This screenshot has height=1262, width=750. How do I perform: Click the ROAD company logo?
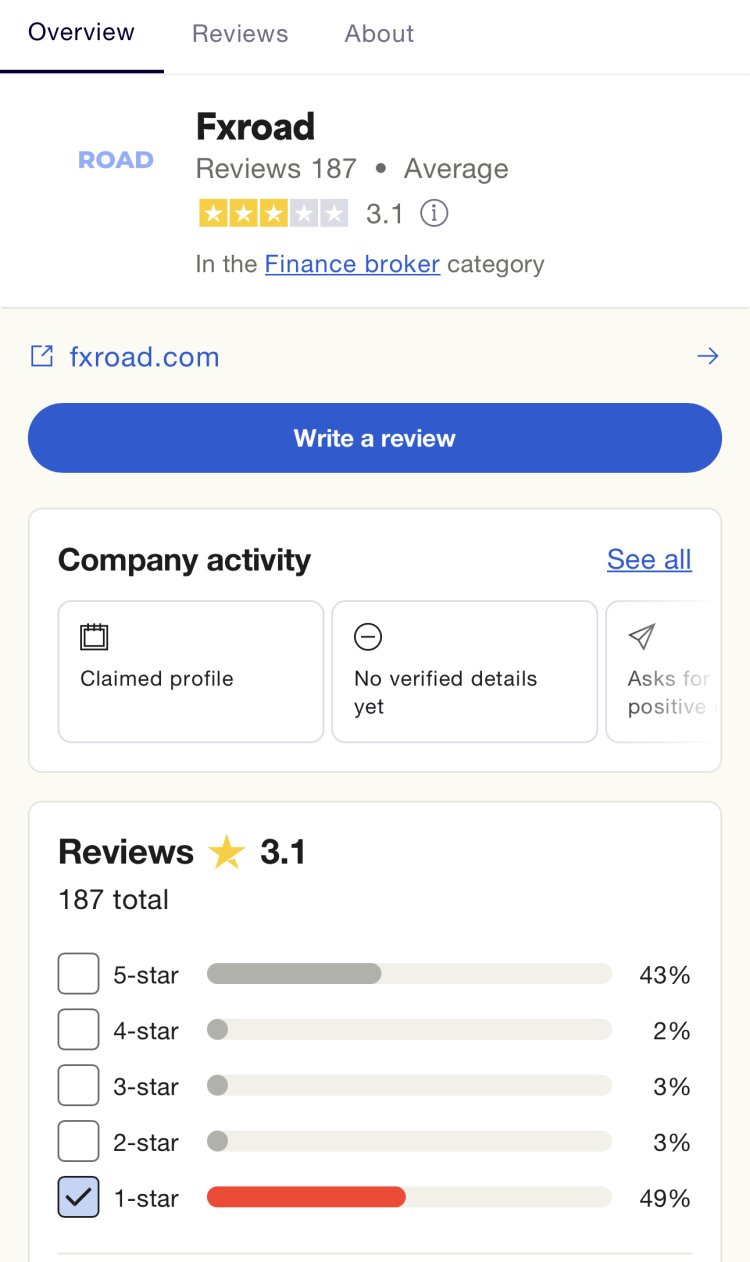pyautogui.click(x=116, y=159)
